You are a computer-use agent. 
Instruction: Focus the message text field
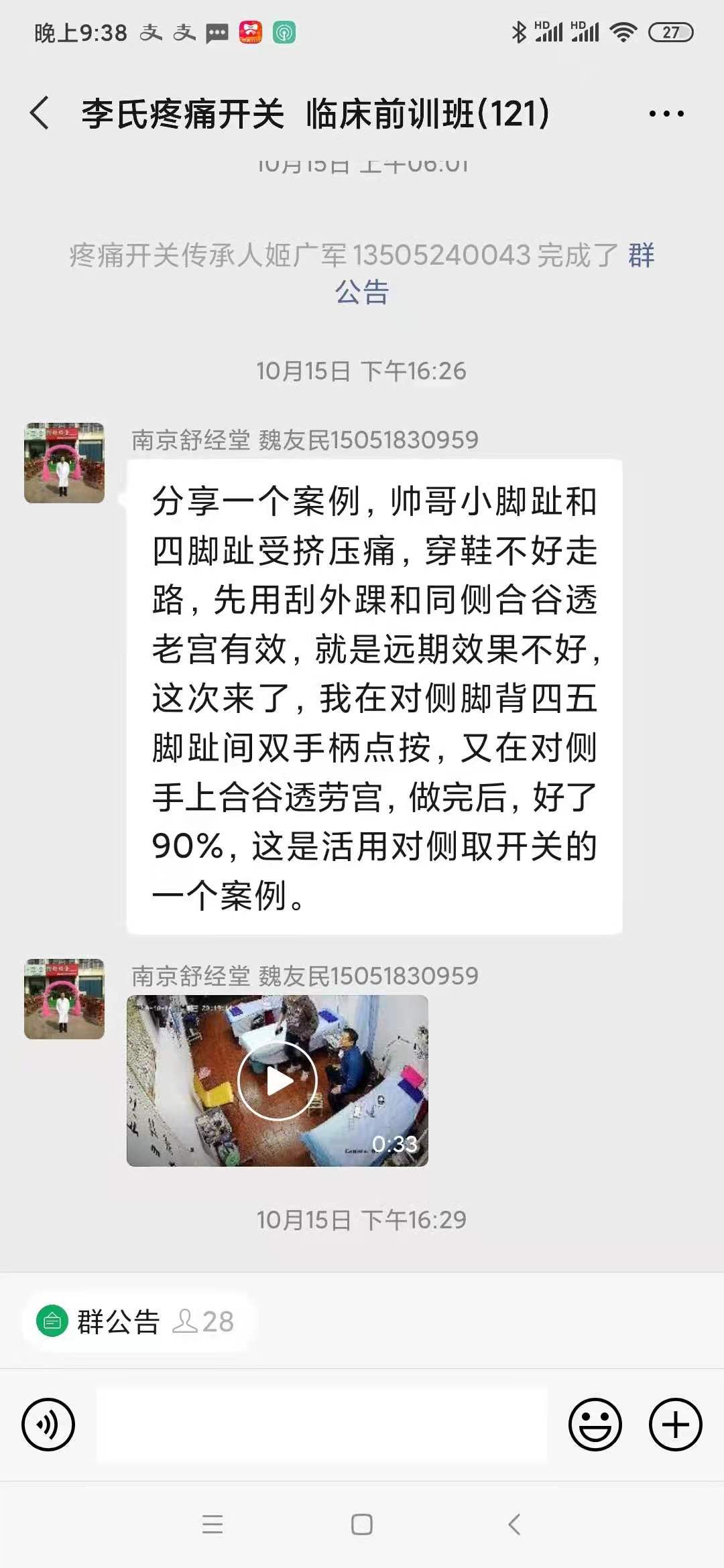click(x=322, y=1424)
